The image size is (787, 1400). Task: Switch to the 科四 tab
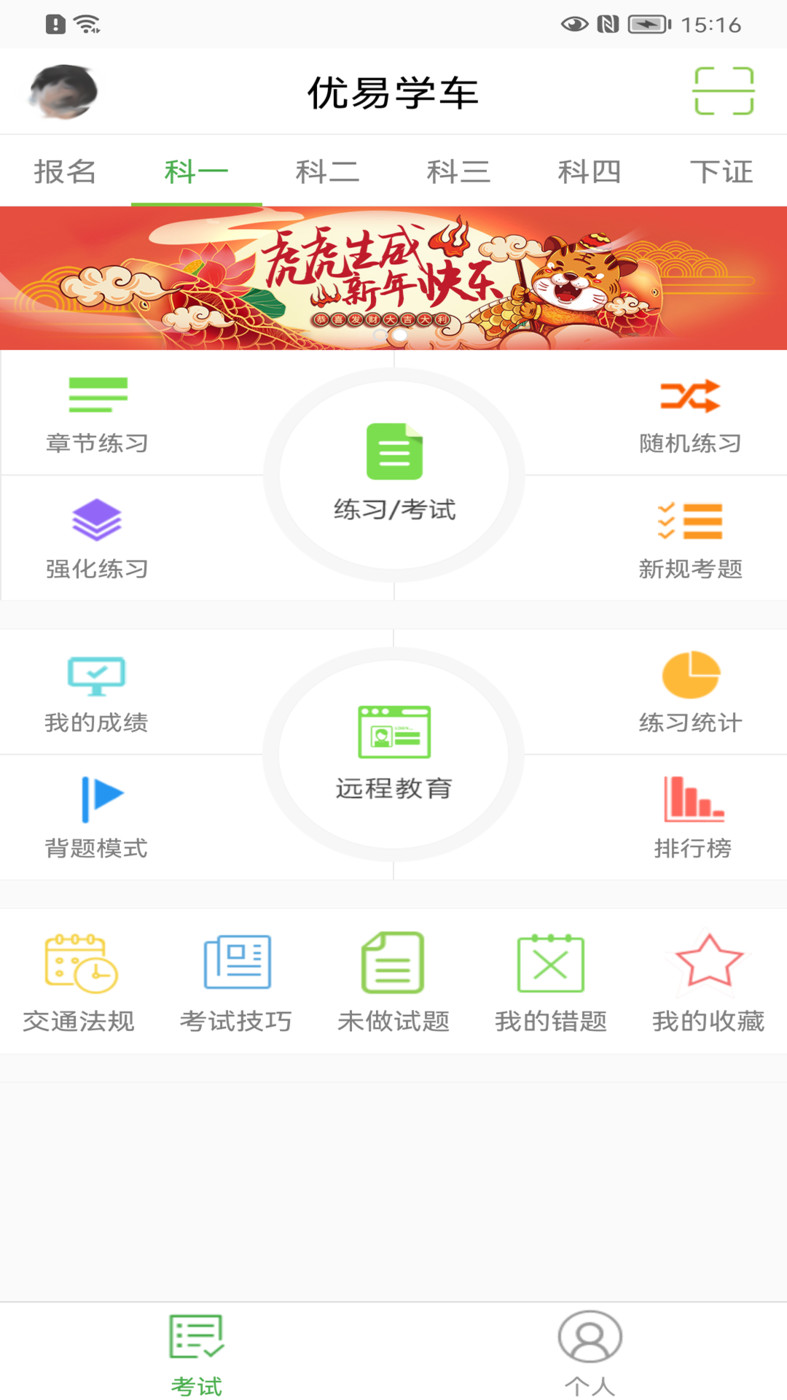pyautogui.click(x=590, y=170)
